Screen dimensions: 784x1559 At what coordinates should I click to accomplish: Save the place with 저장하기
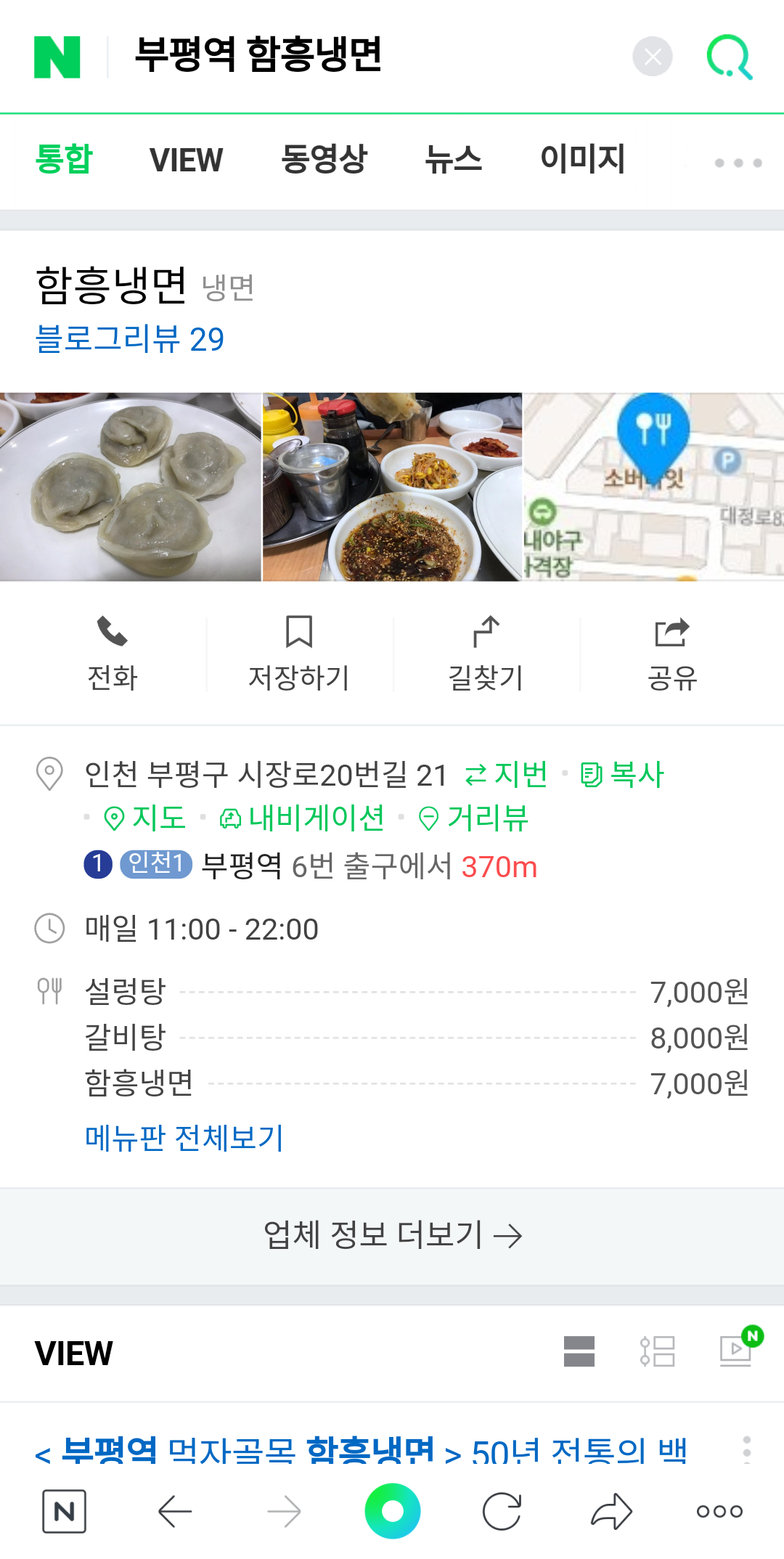point(299,654)
